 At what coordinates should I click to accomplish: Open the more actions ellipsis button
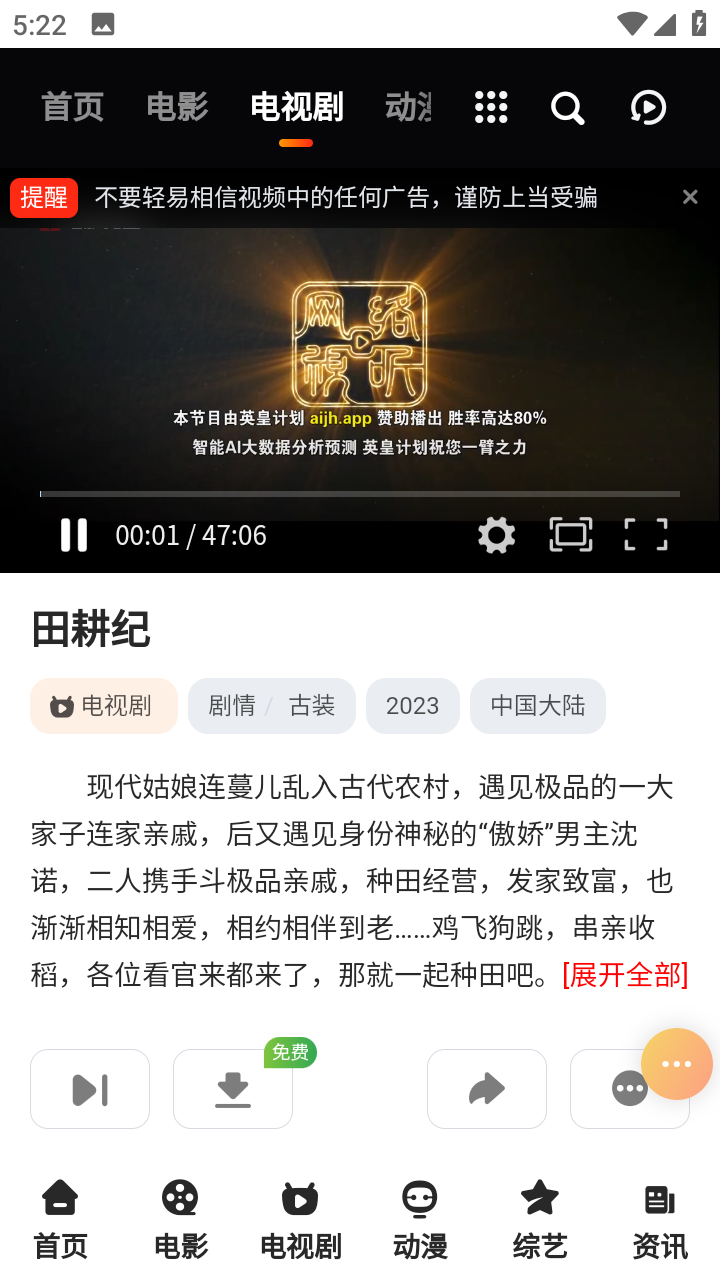tap(629, 1089)
